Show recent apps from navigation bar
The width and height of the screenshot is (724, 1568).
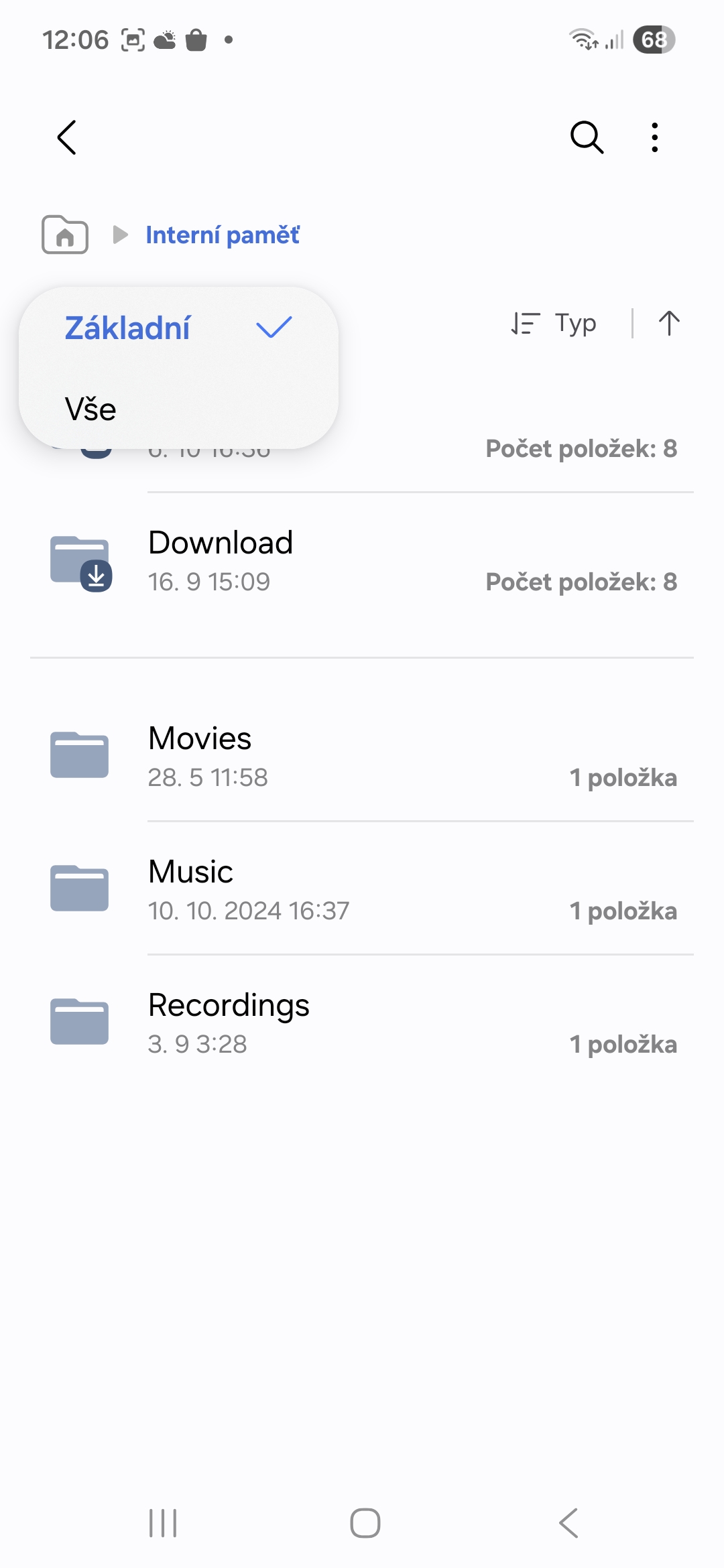(163, 1523)
